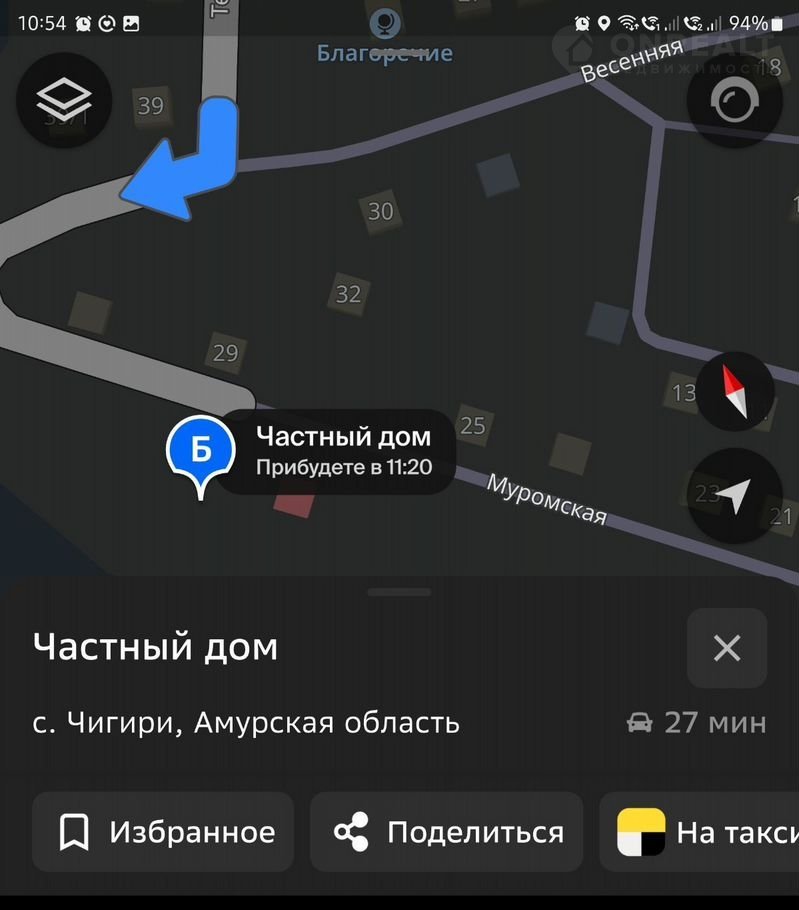Screen dimensions: 799x910
Task: Tap destination marker Б on the map
Action: click(x=201, y=452)
